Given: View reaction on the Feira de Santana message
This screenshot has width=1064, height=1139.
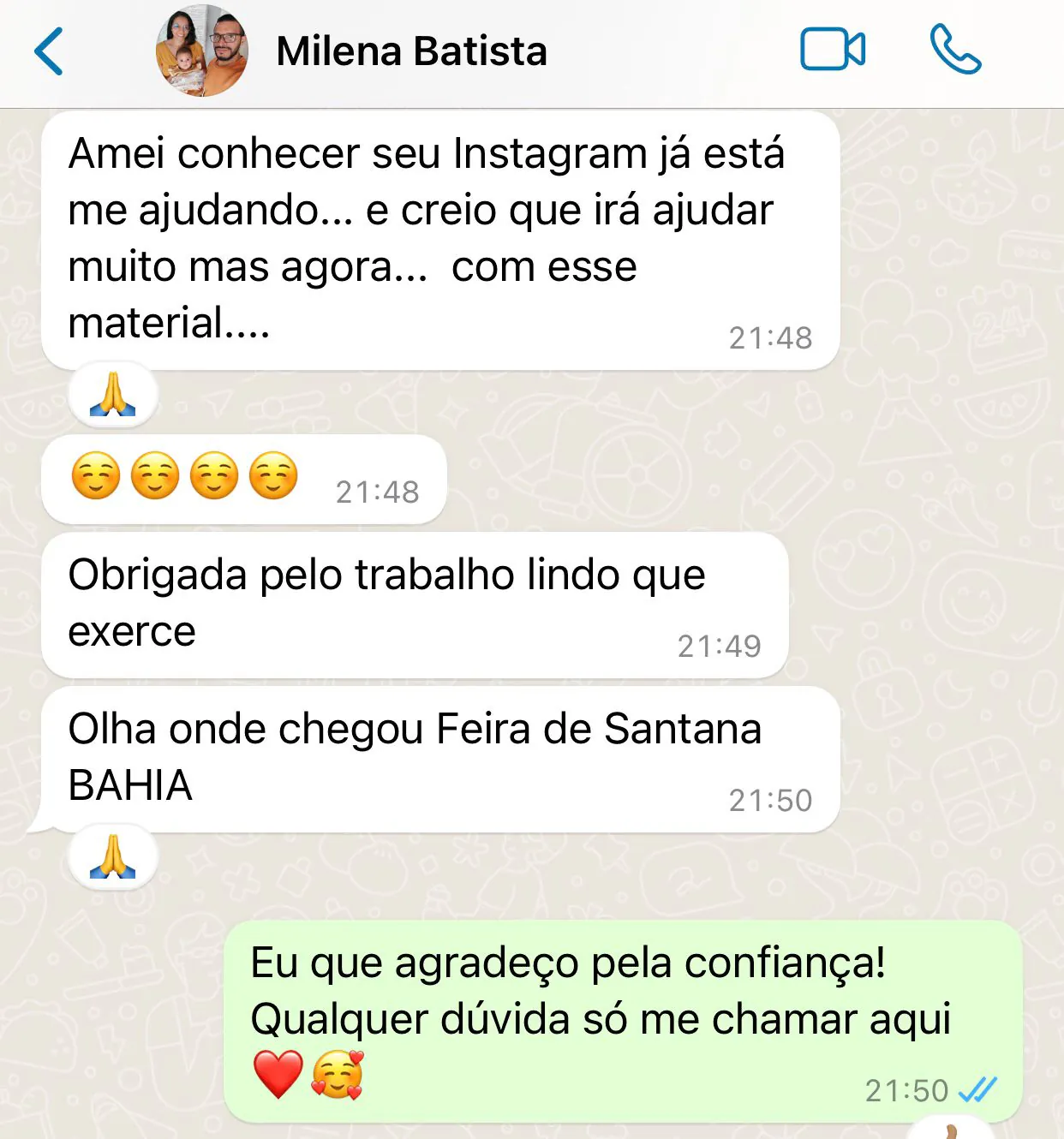Looking at the screenshot, I should click(113, 858).
